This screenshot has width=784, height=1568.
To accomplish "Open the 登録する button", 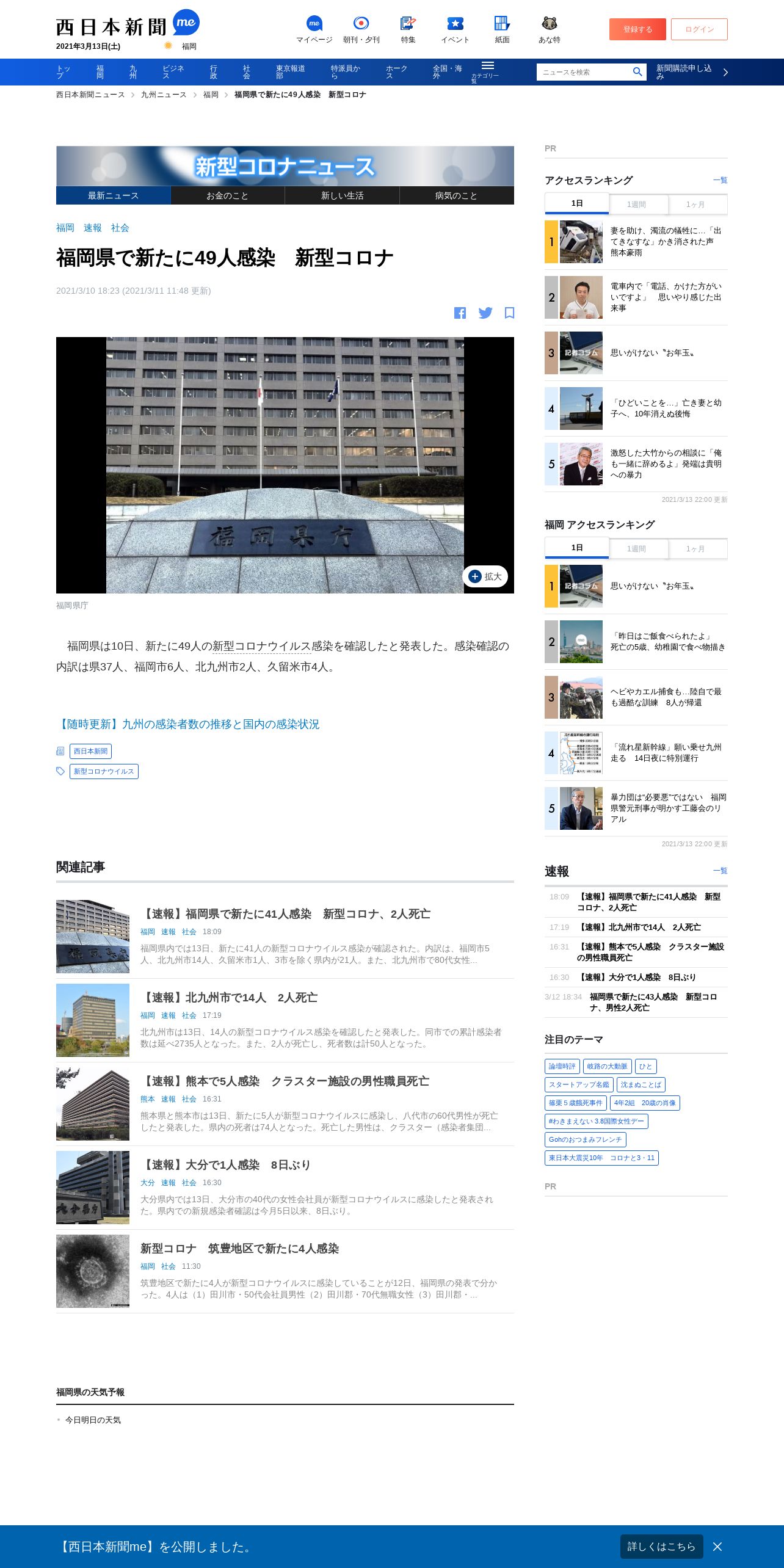I will [637, 29].
